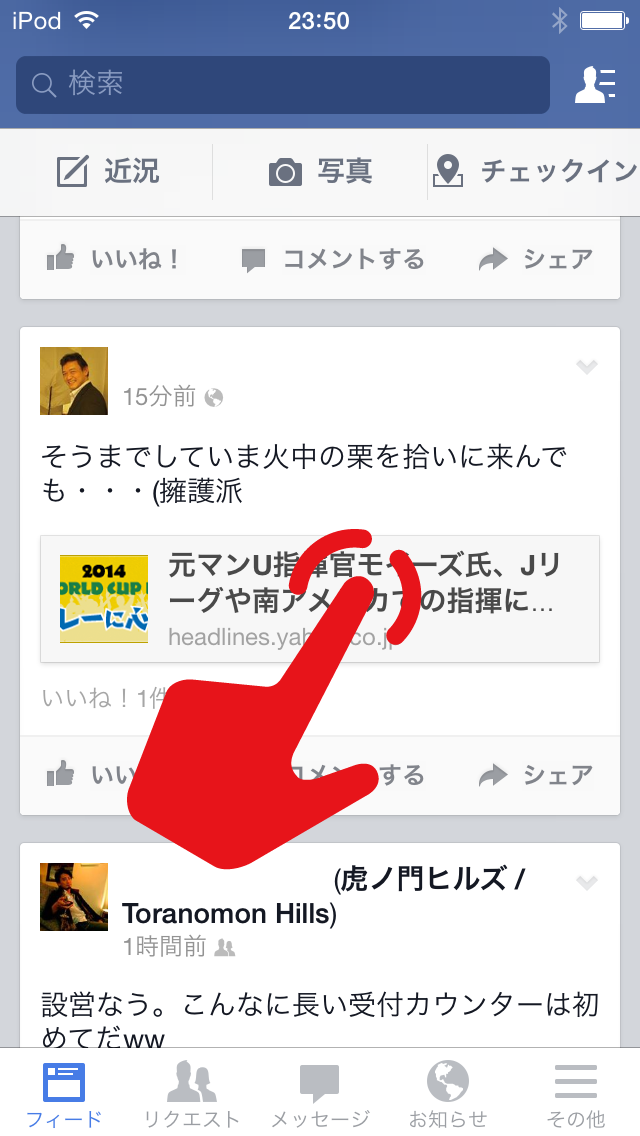Tap the 検索 search field
Viewport: 640px width, 1136px height.
pyautogui.click(x=282, y=85)
